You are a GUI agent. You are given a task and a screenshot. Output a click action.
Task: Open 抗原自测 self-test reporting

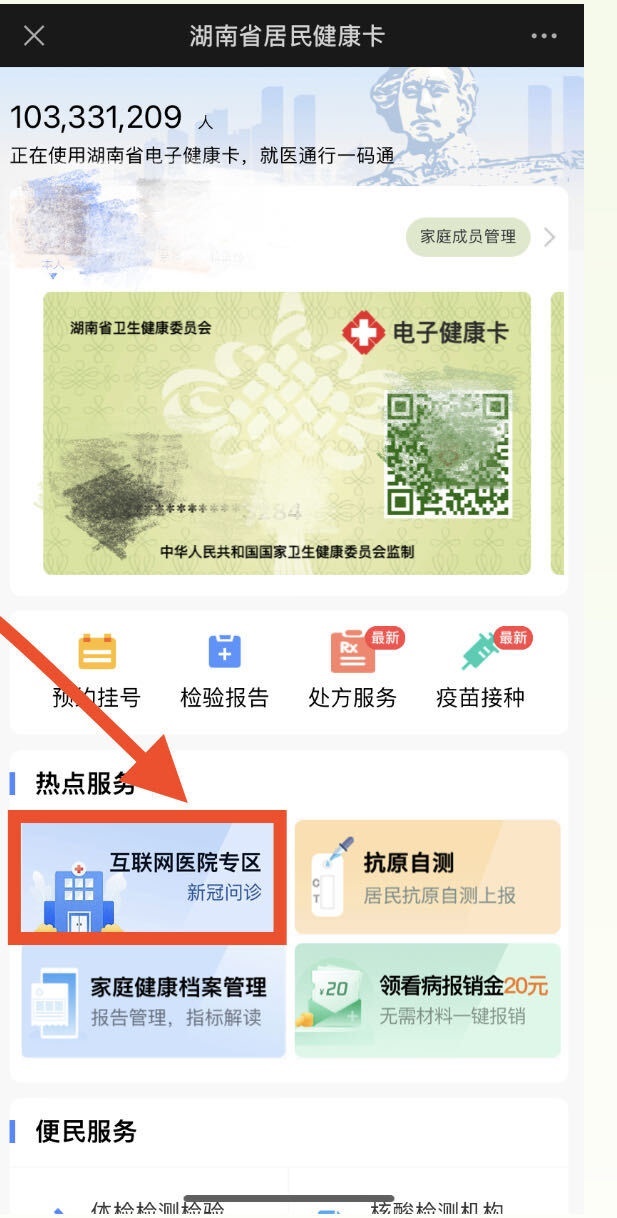427,877
